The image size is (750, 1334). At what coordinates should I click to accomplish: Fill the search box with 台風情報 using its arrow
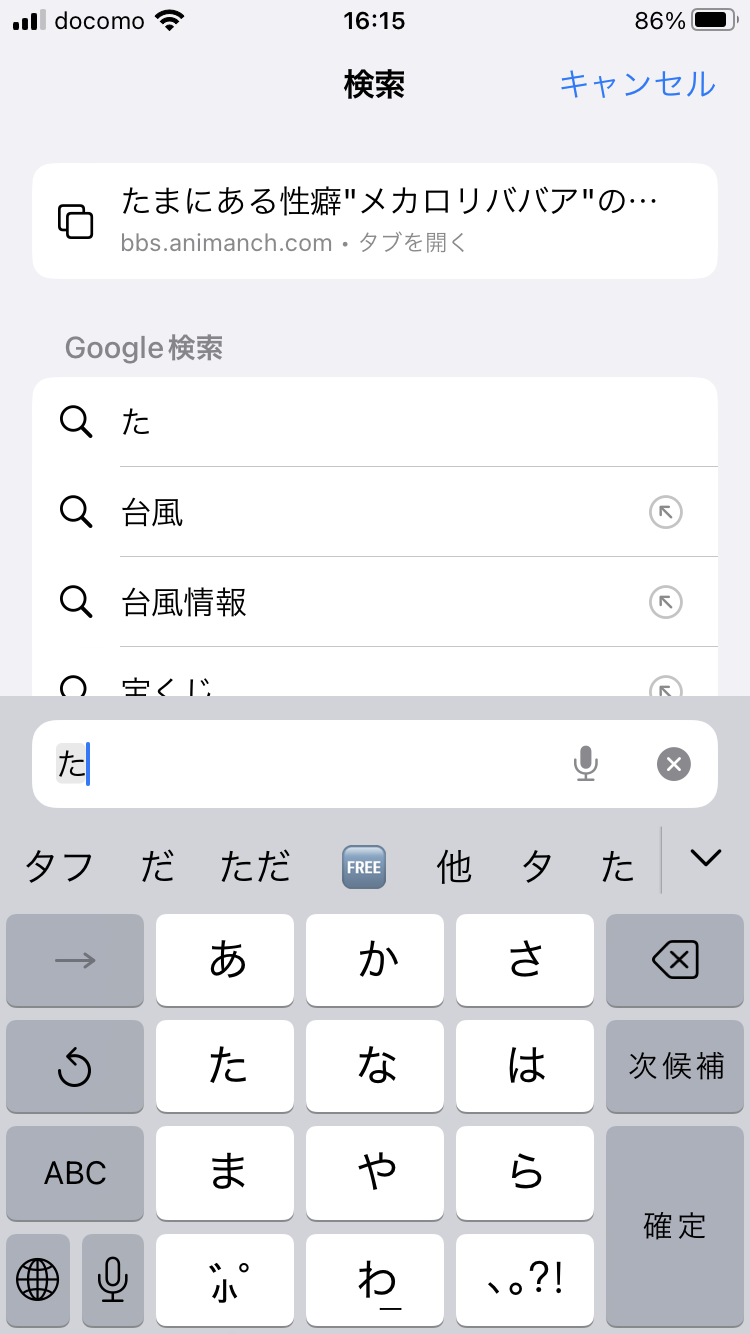tap(665, 603)
